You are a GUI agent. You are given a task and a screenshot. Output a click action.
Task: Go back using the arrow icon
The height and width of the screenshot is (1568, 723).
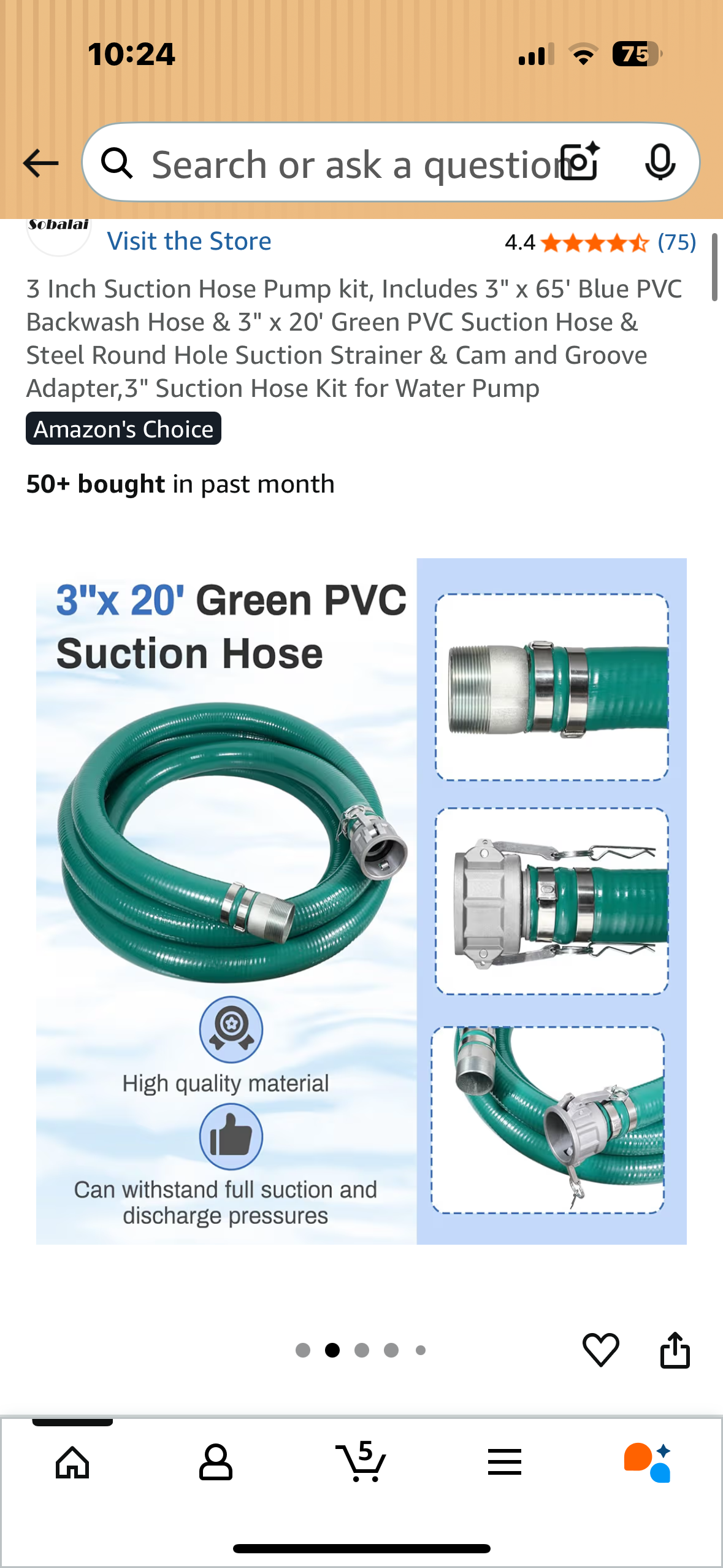(40, 163)
